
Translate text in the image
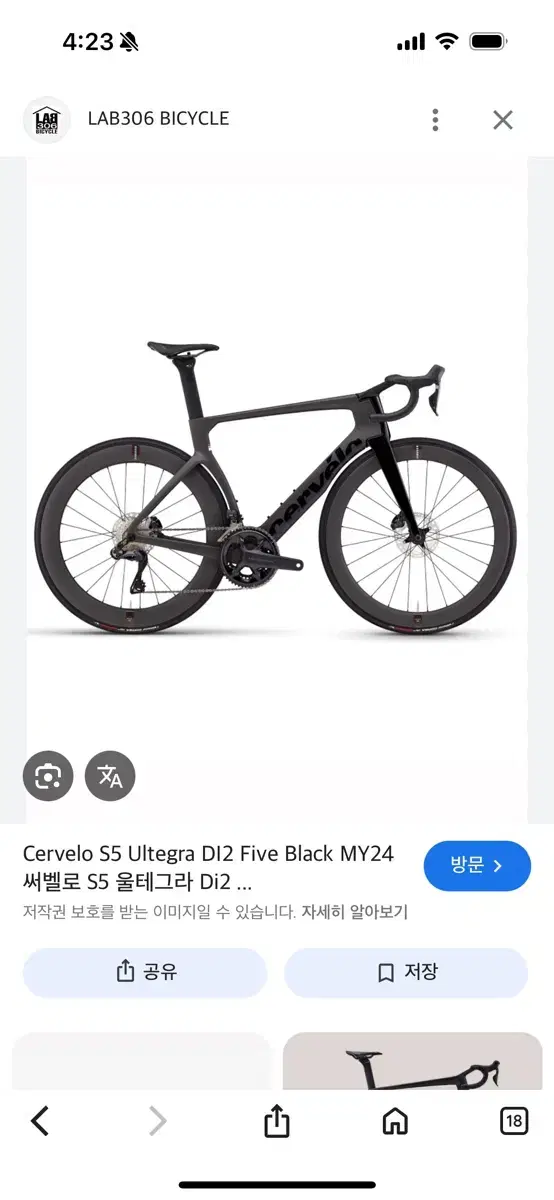pyautogui.click(x=110, y=776)
